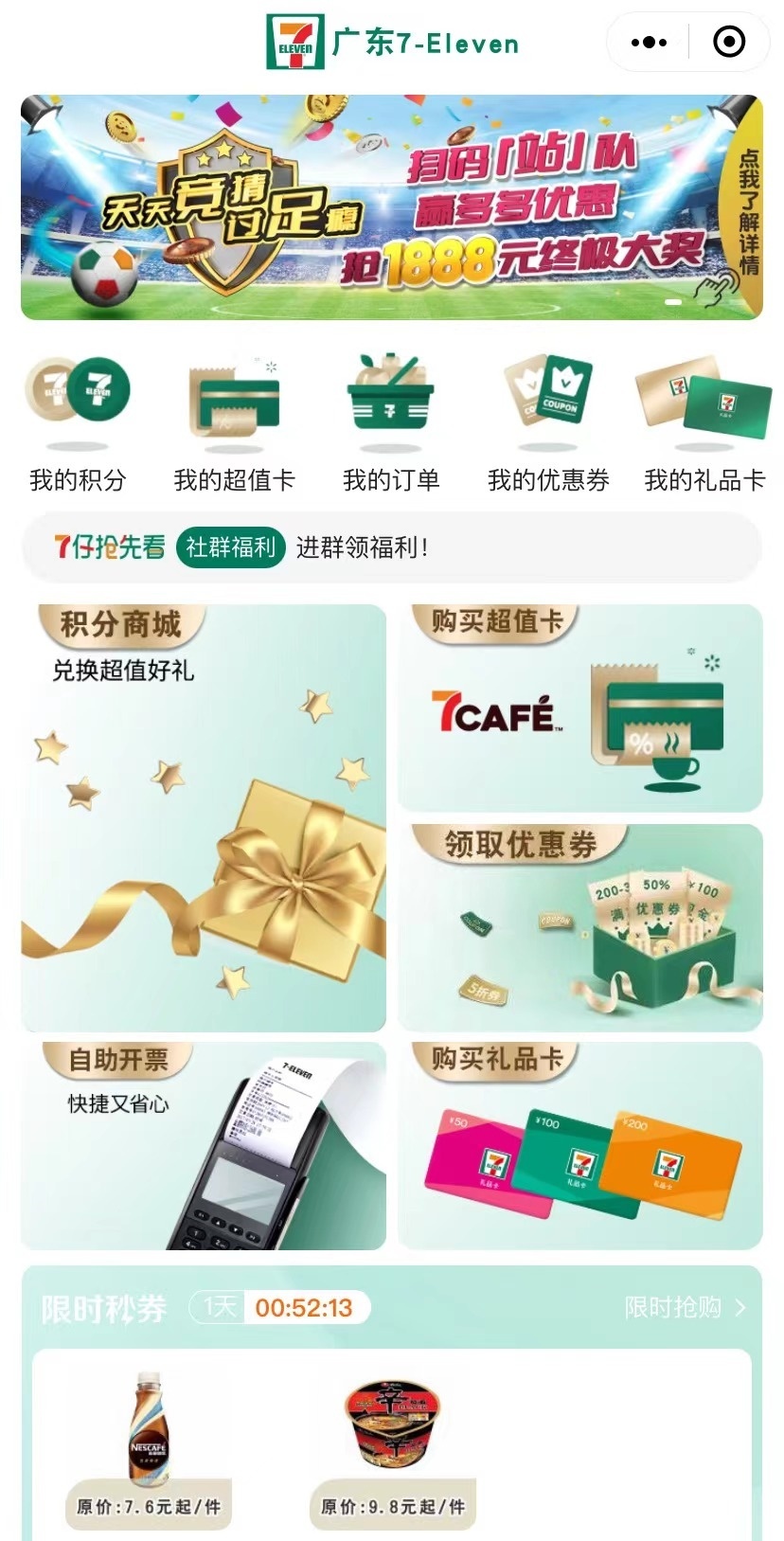This screenshot has height=1541, width=784.
Task: Open 领取优惠券 card
Action: 579,928
